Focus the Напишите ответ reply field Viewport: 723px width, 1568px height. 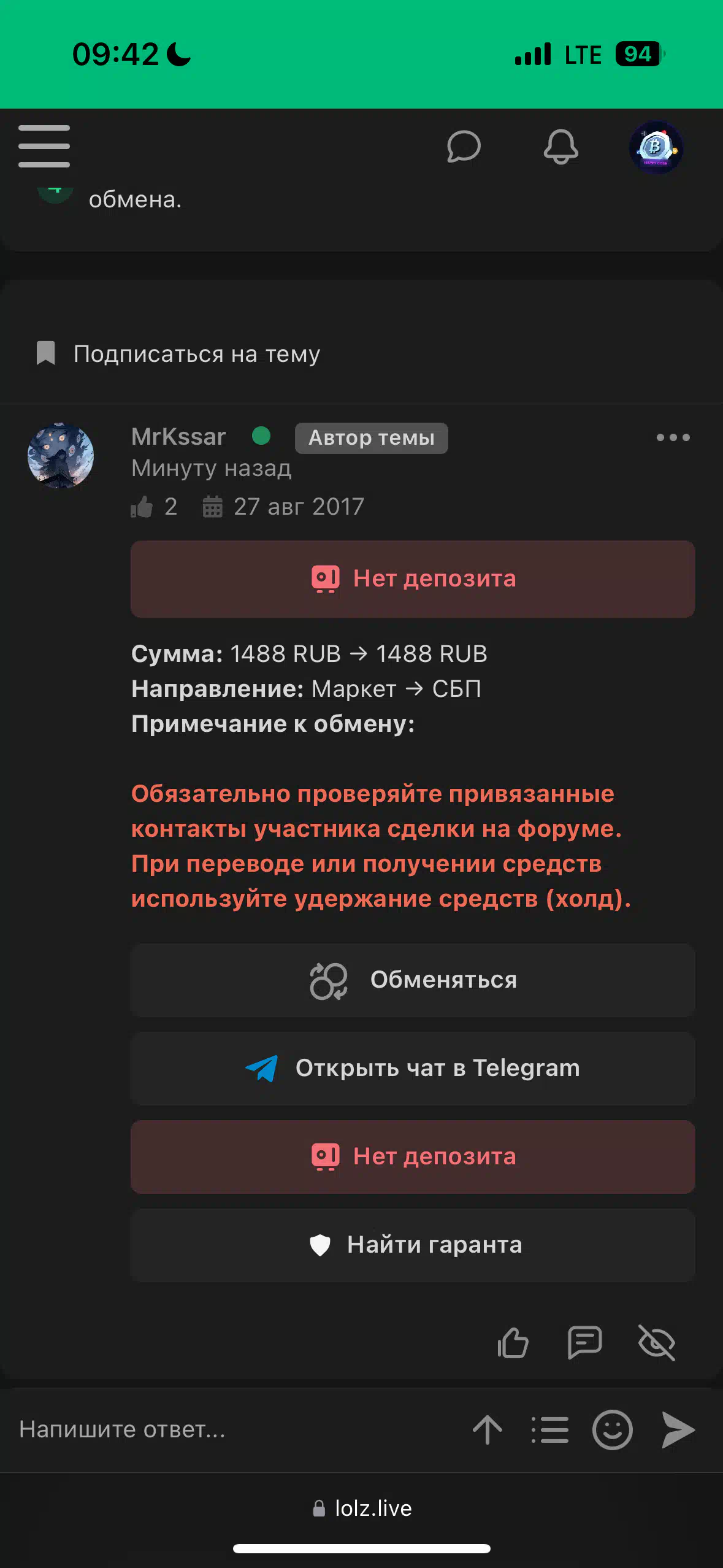[x=233, y=1429]
